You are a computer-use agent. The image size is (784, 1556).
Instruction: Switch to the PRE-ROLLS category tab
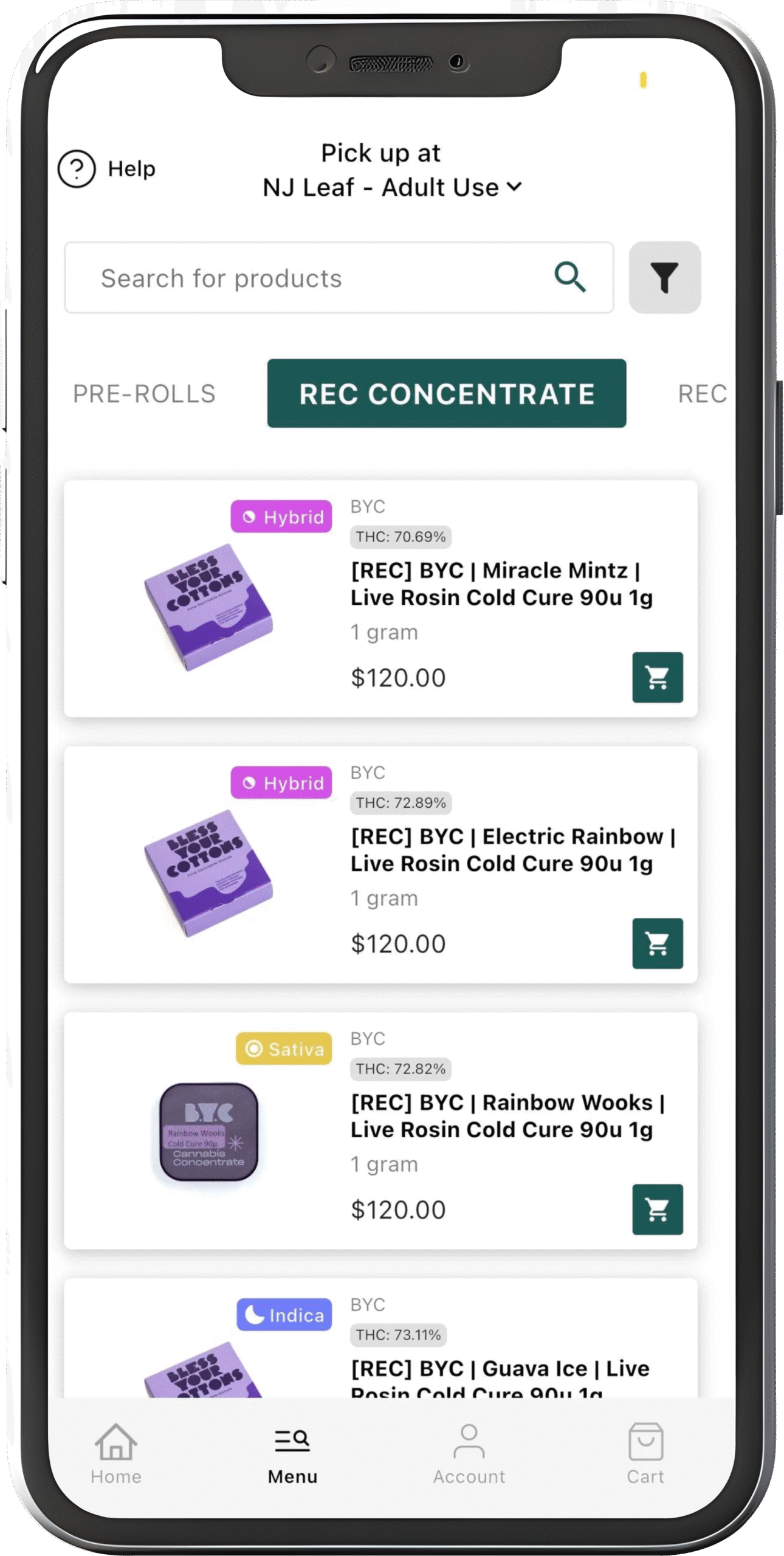(144, 394)
